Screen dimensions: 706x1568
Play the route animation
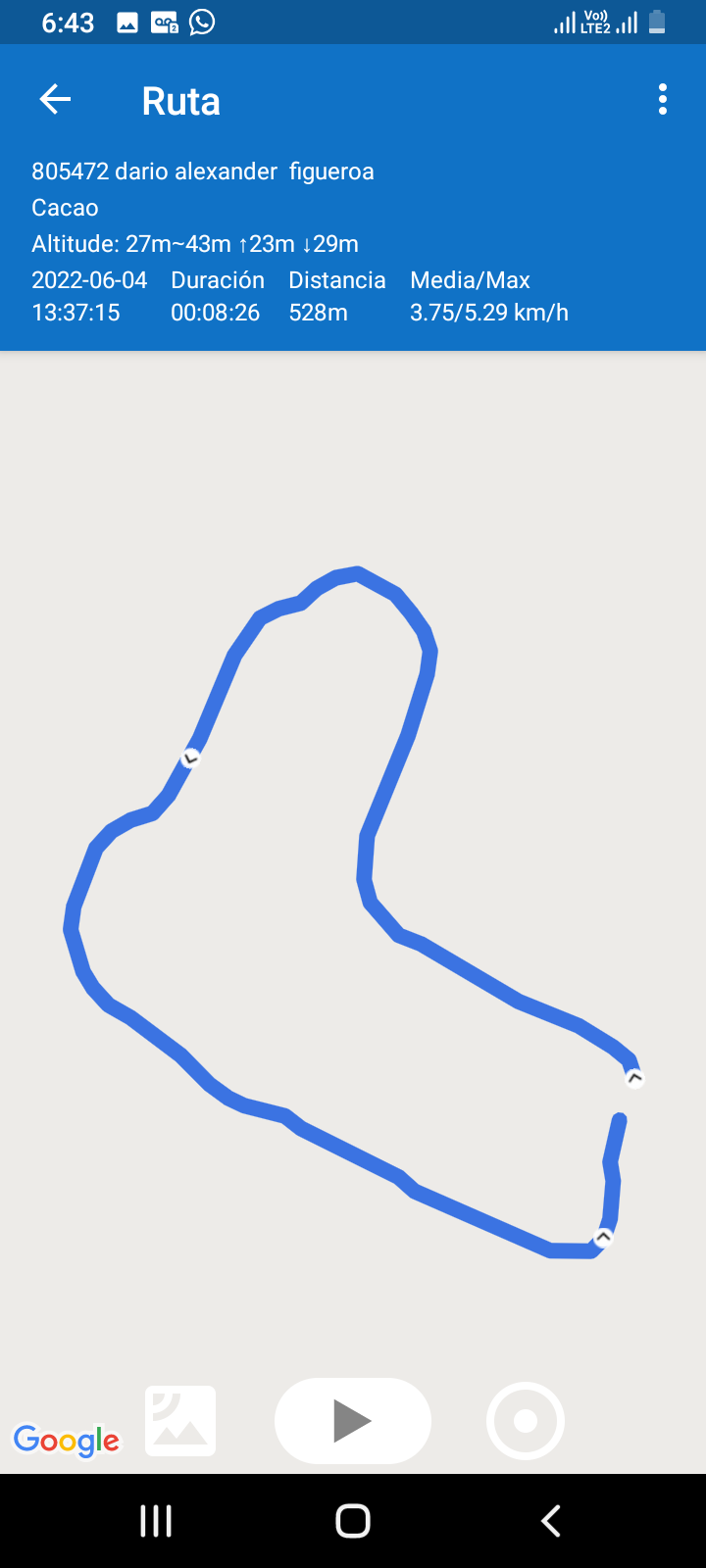tap(353, 1421)
